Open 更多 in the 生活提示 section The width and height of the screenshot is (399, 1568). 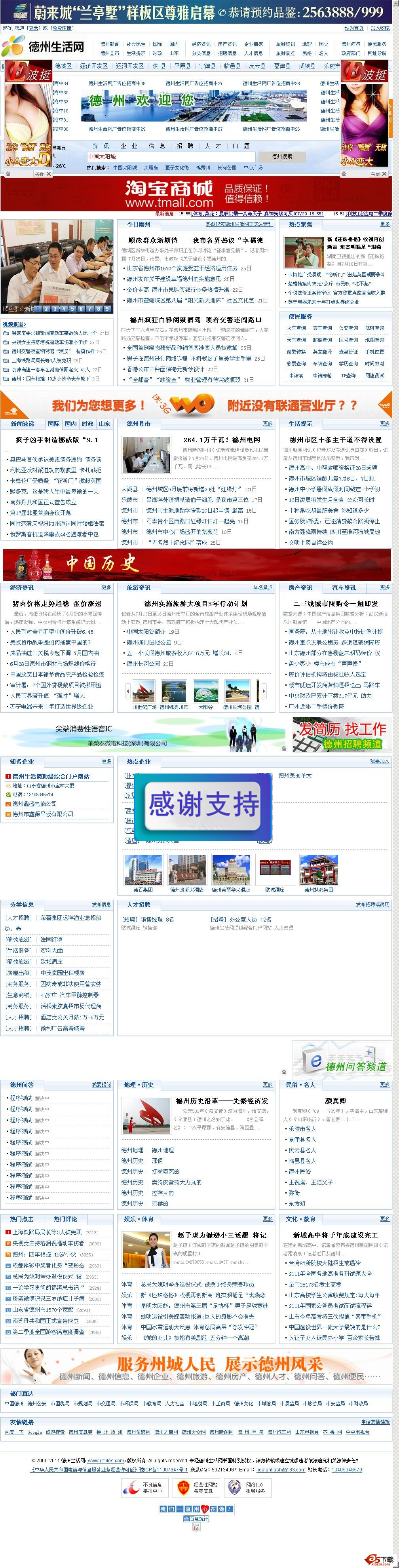384,424
